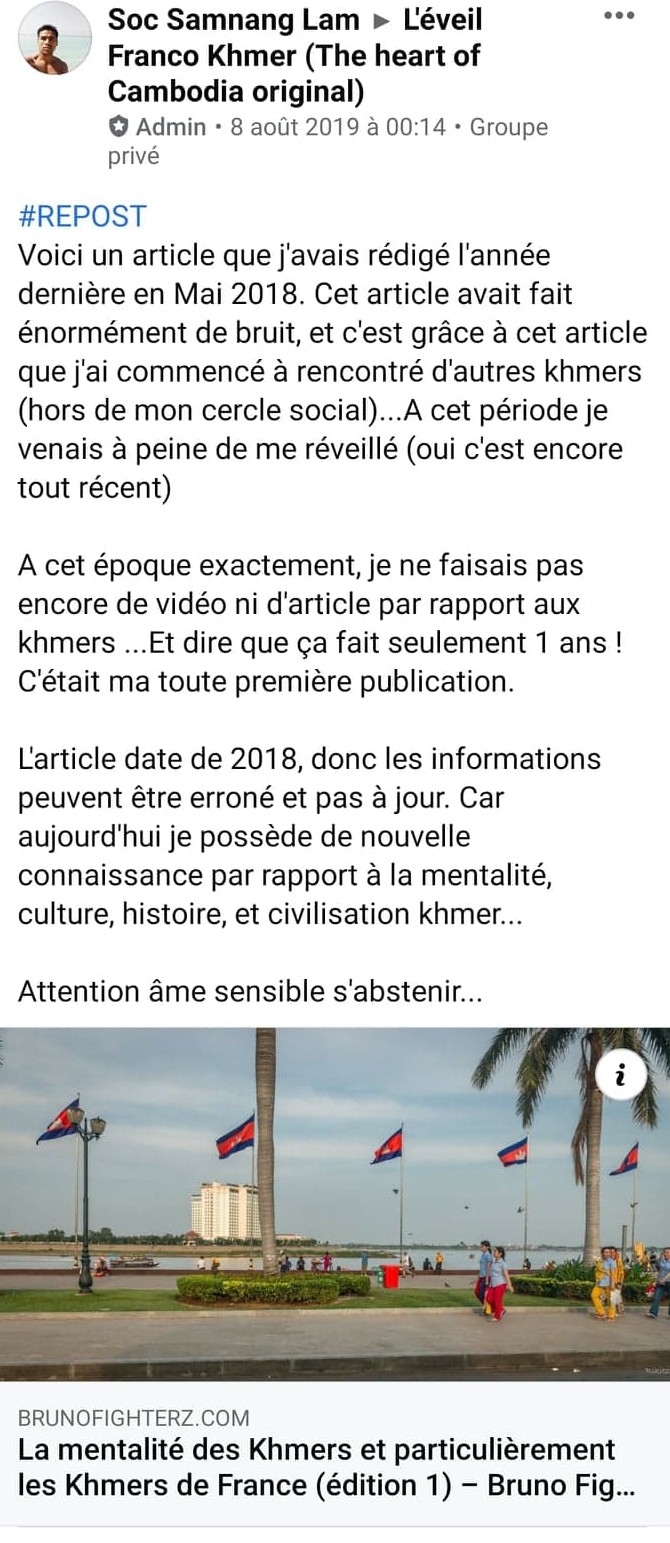
Task: Open the post's three-dot overflow menu
Action: (619, 17)
